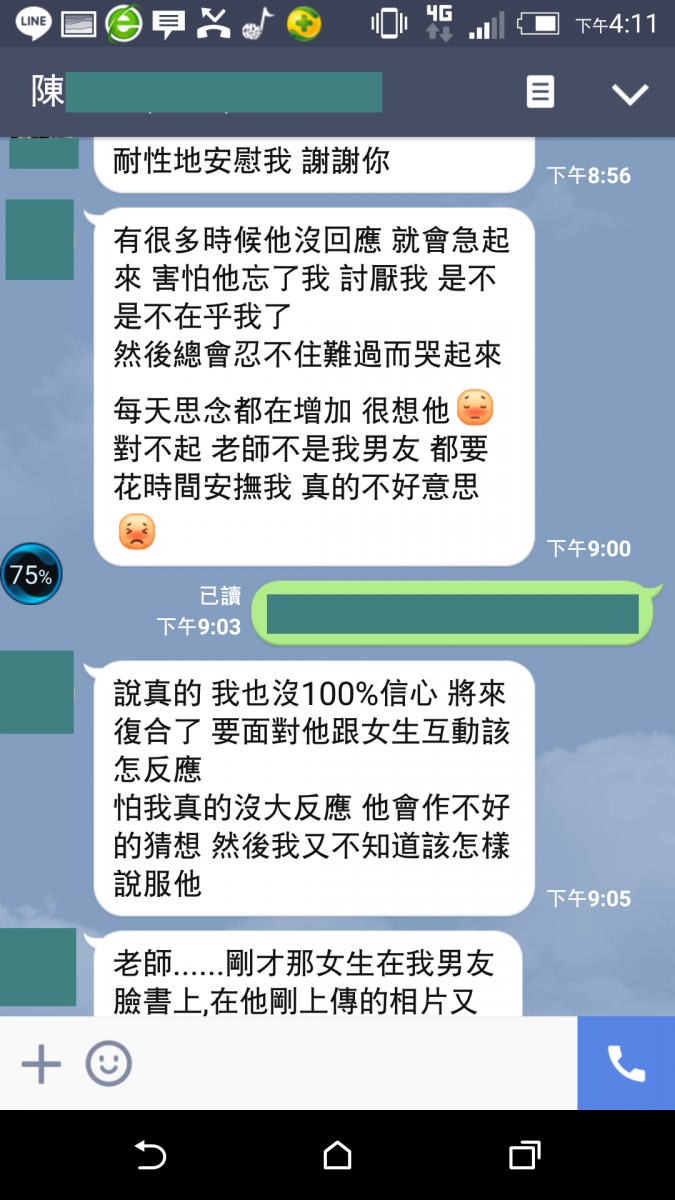Open recent apps from the navigation bar

tap(524, 1156)
